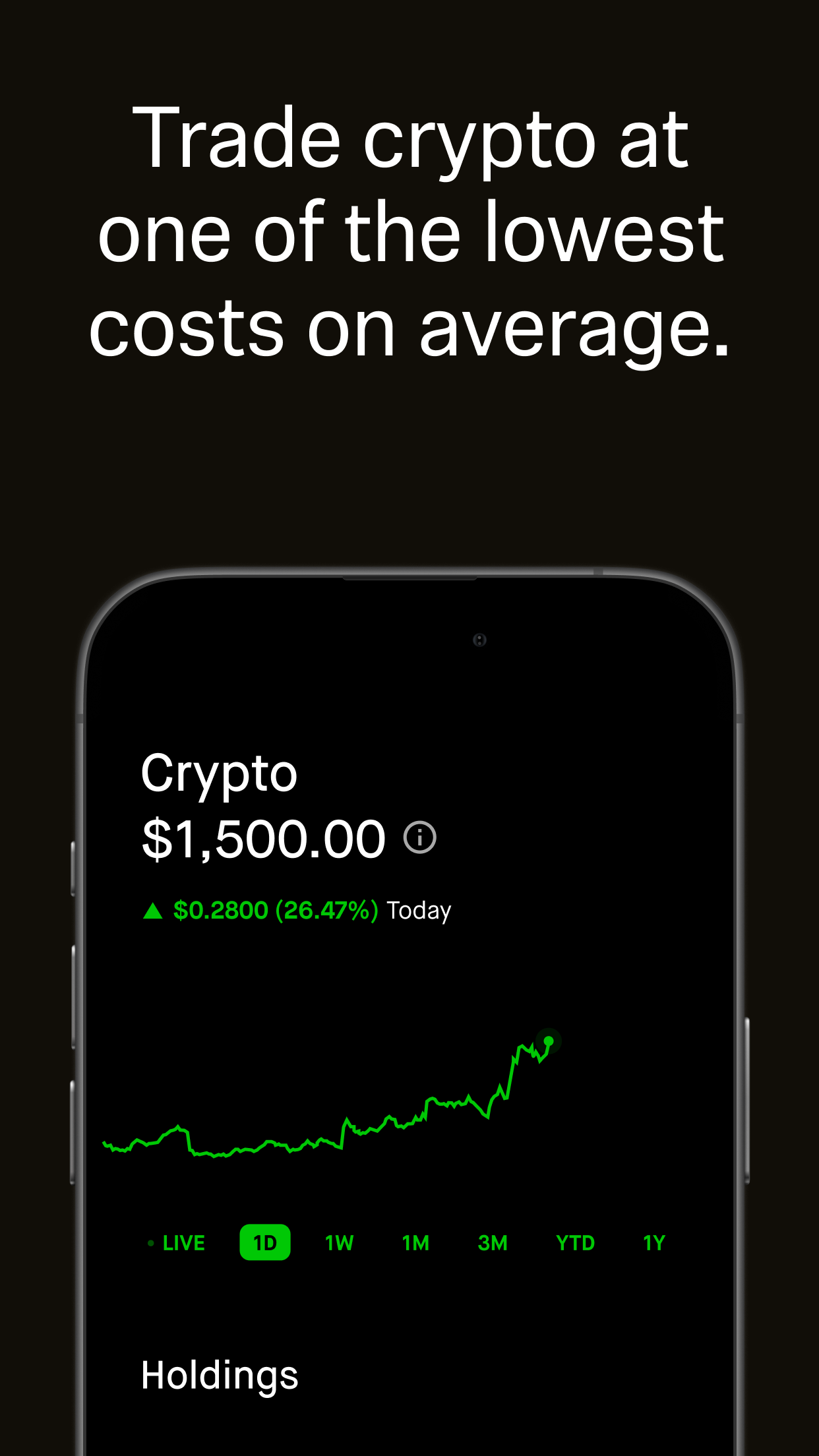
Task: Select the 1M tab
Action: 415,1243
